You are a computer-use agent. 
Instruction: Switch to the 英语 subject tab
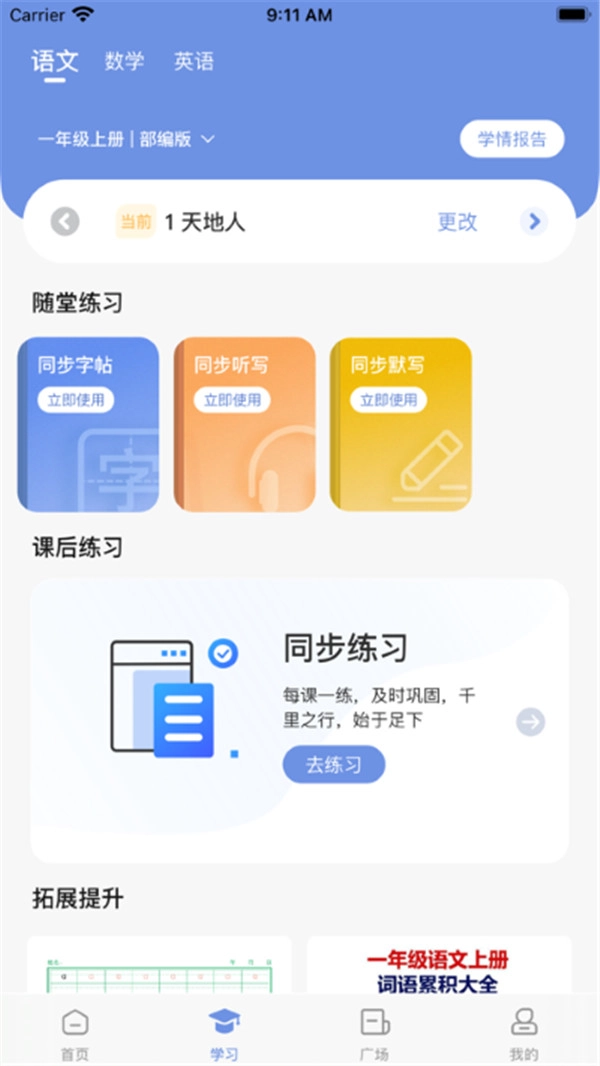pyautogui.click(x=194, y=62)
